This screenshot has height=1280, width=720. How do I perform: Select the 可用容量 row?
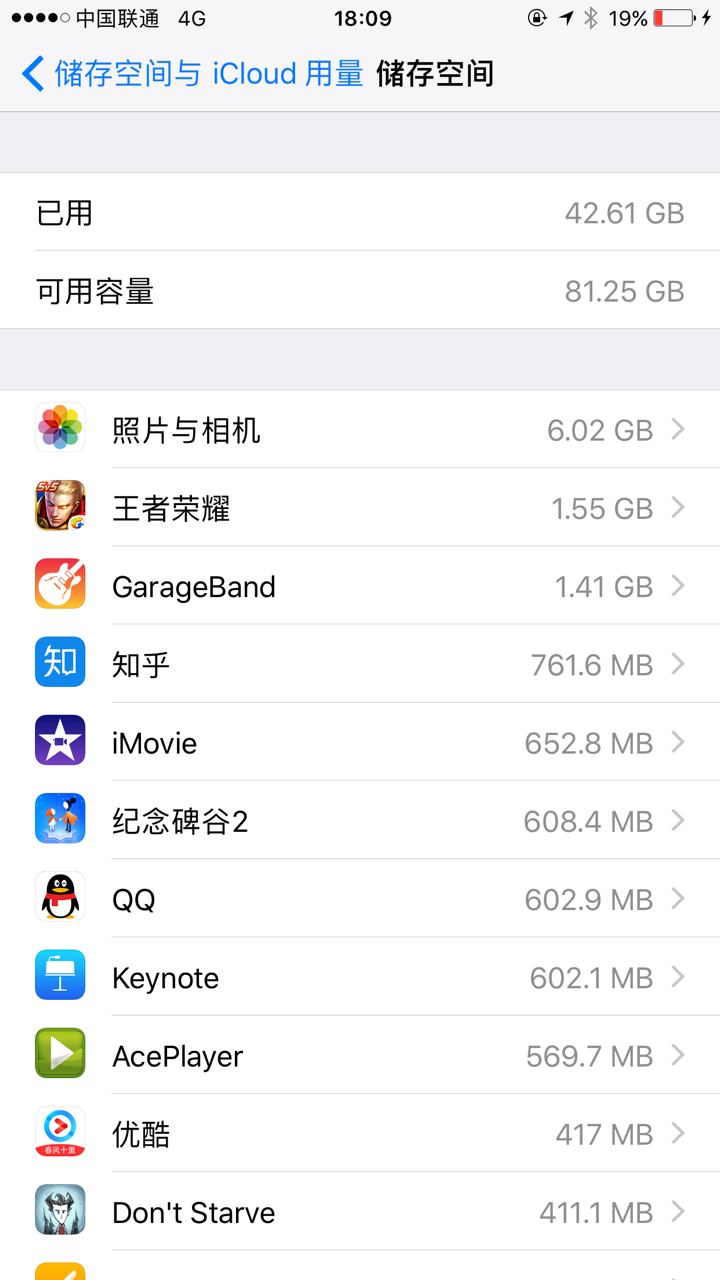[360, 290]
